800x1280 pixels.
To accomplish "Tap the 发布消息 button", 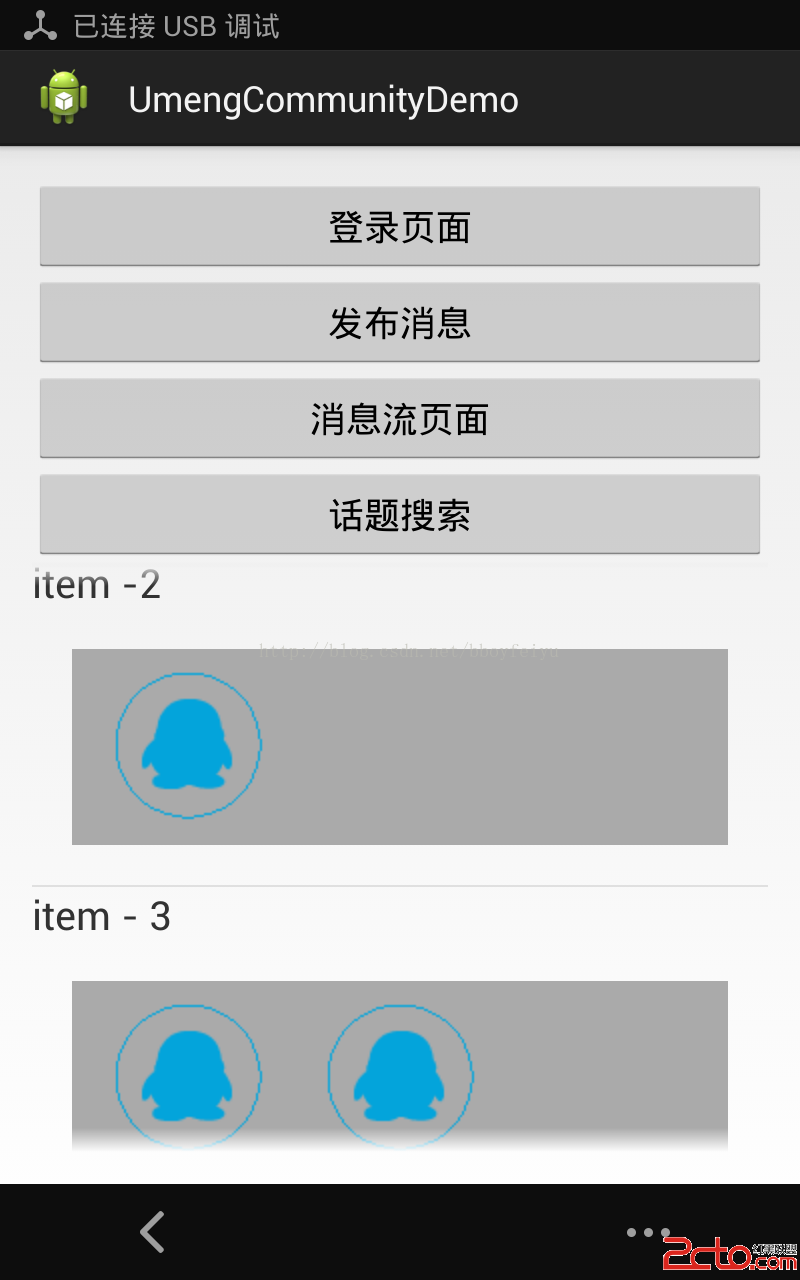I will (x=400, y=323).
